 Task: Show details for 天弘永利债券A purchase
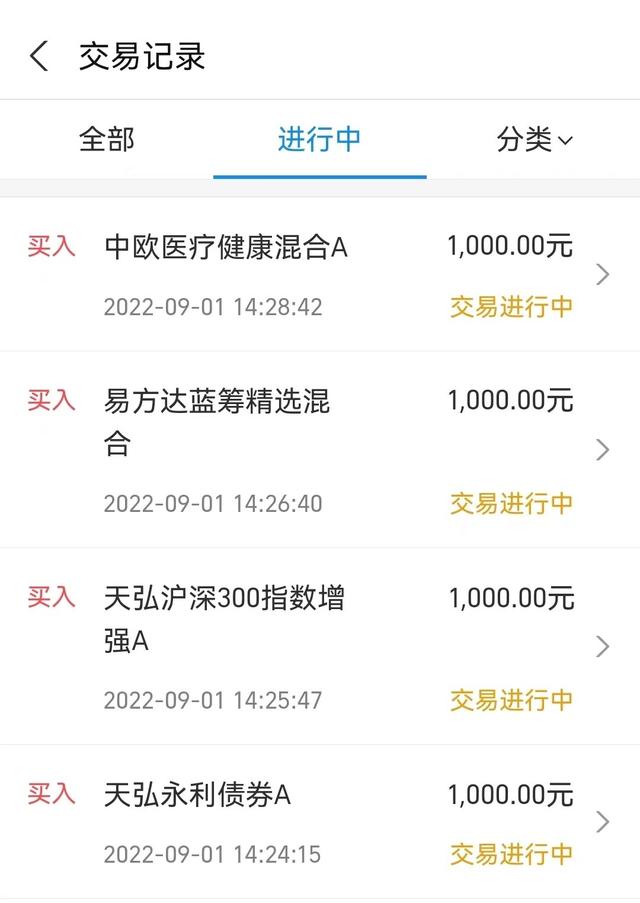[320, 822]
